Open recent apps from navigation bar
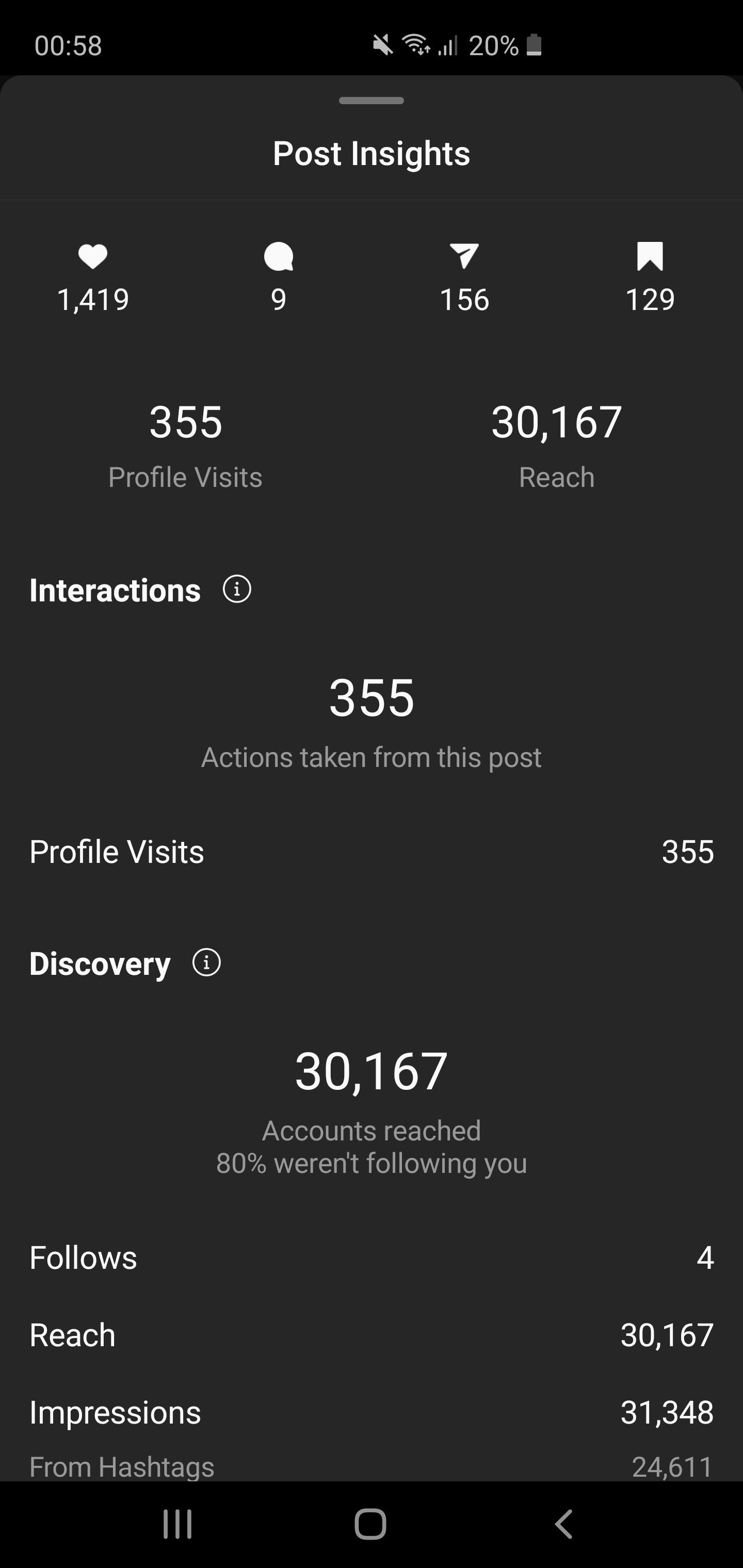Screen dimensions: 743x1568 tap(178, 1524)
